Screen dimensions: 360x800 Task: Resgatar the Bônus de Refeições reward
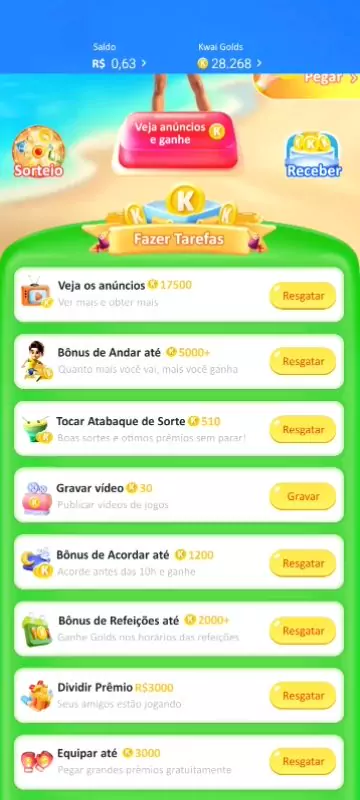[303, 631]
